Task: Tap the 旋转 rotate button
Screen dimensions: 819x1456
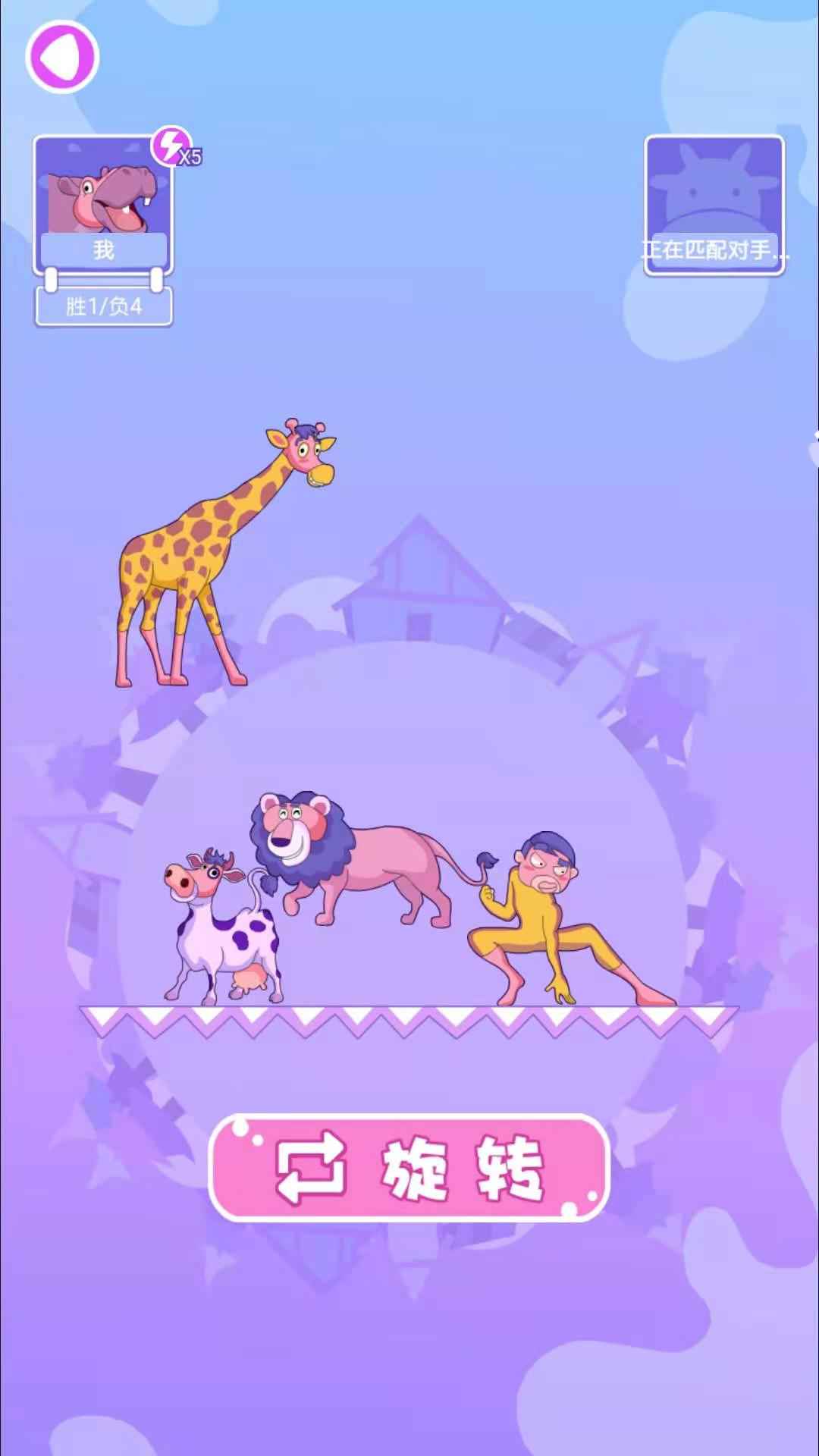Action: (x=409, y=1168)
